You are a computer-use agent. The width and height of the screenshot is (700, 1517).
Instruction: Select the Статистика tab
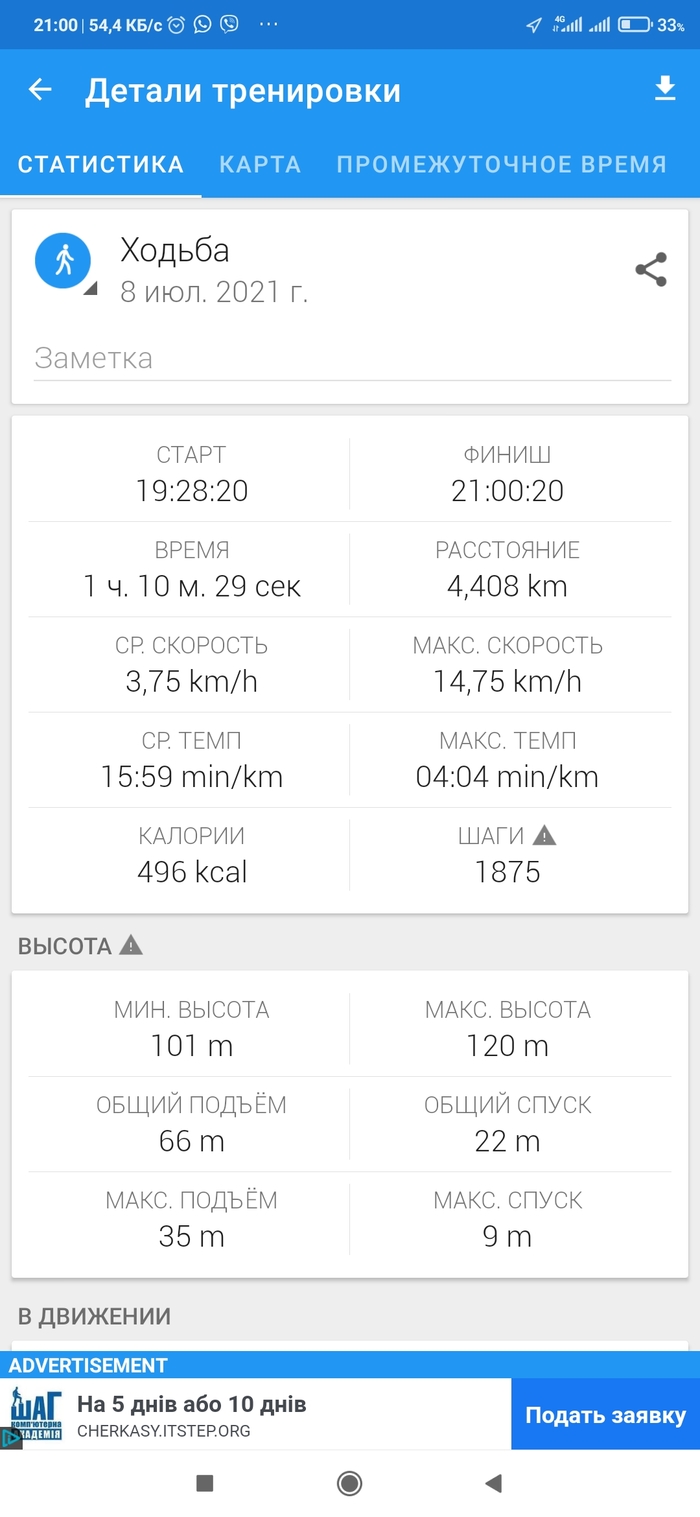click(x=100, y=165)
